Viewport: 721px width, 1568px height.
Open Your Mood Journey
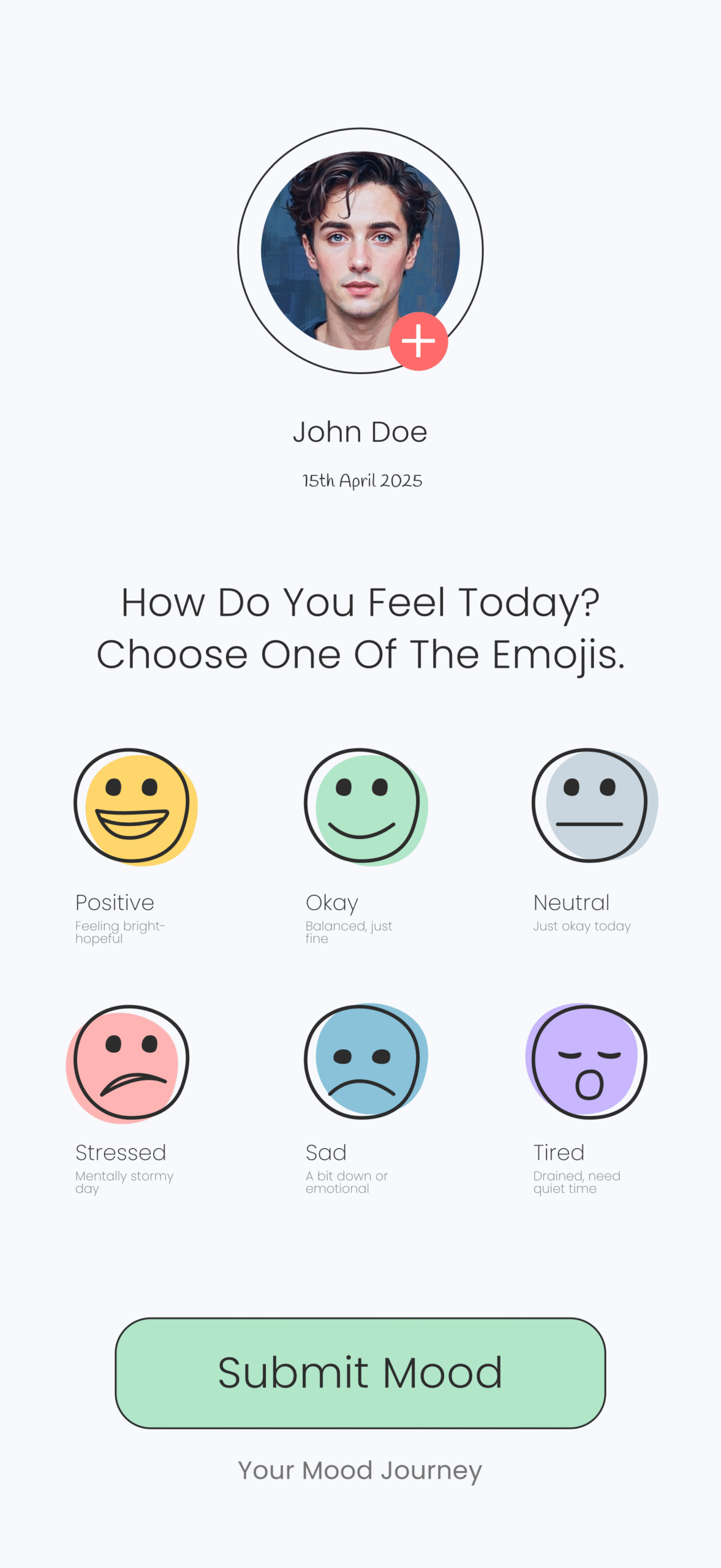[x=360, y=1470]
